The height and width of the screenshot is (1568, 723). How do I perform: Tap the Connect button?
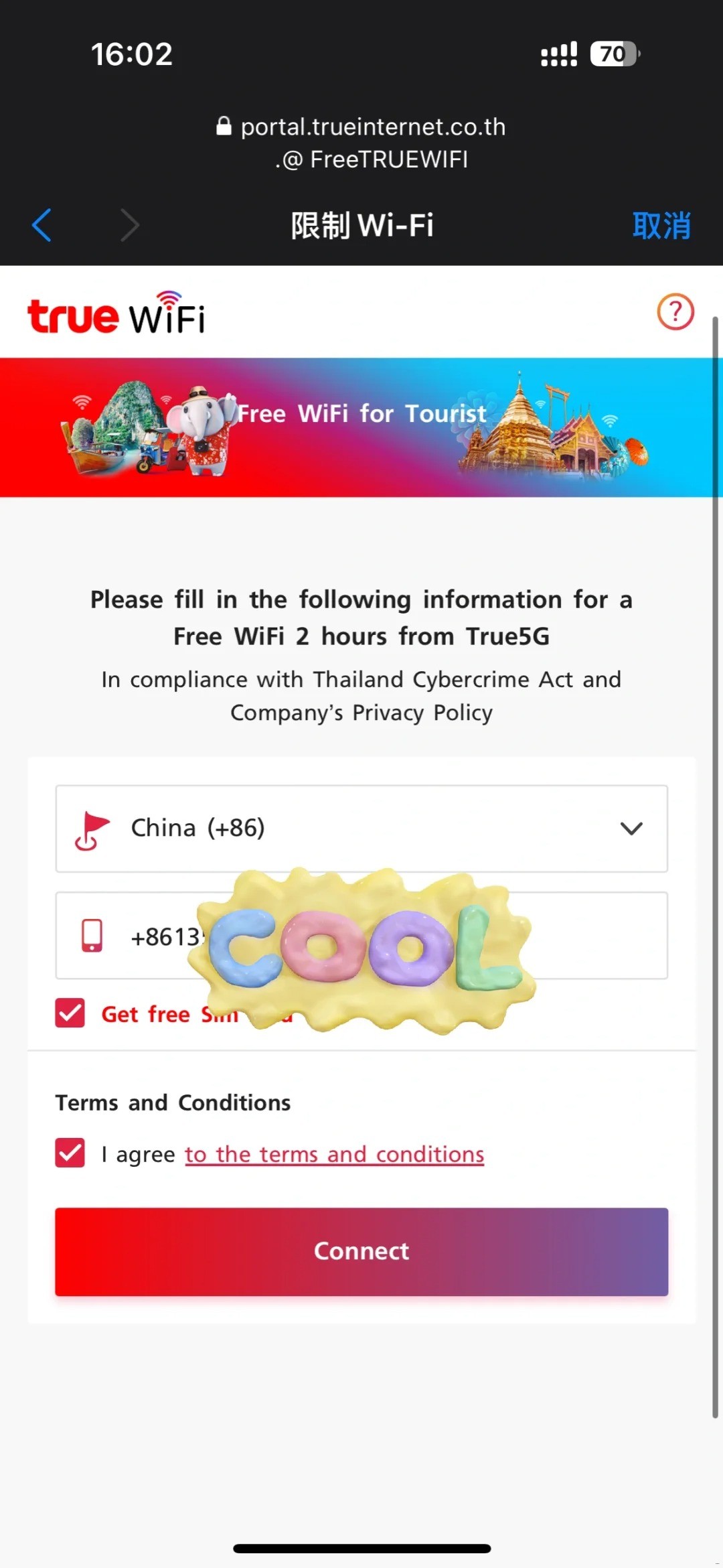[x=361, y=1251]
